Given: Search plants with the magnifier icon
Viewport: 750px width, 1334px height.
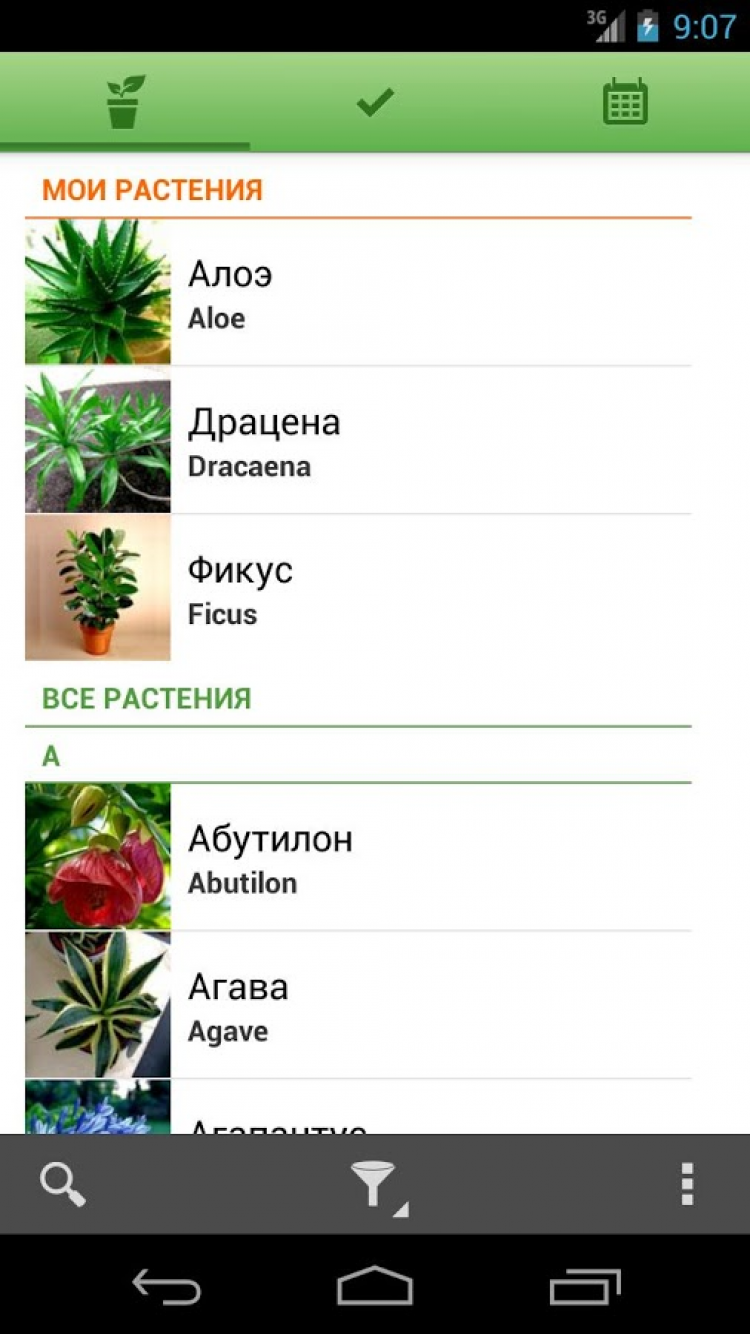Looking at the screenshot, I should (x=63, y=1185).
